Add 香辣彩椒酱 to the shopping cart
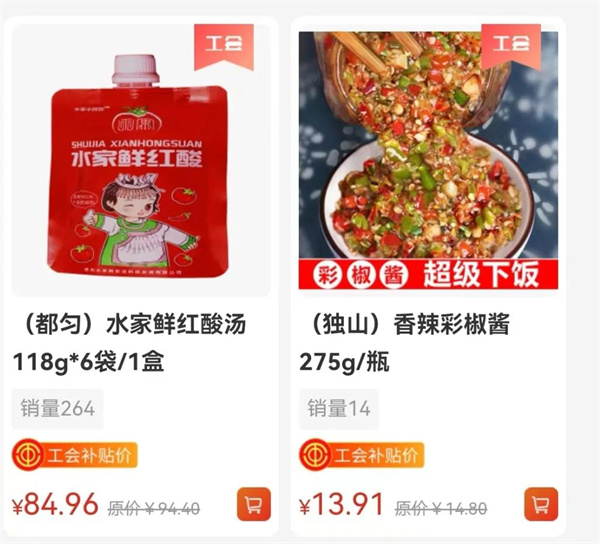600x544 pixels. point(541,503)
